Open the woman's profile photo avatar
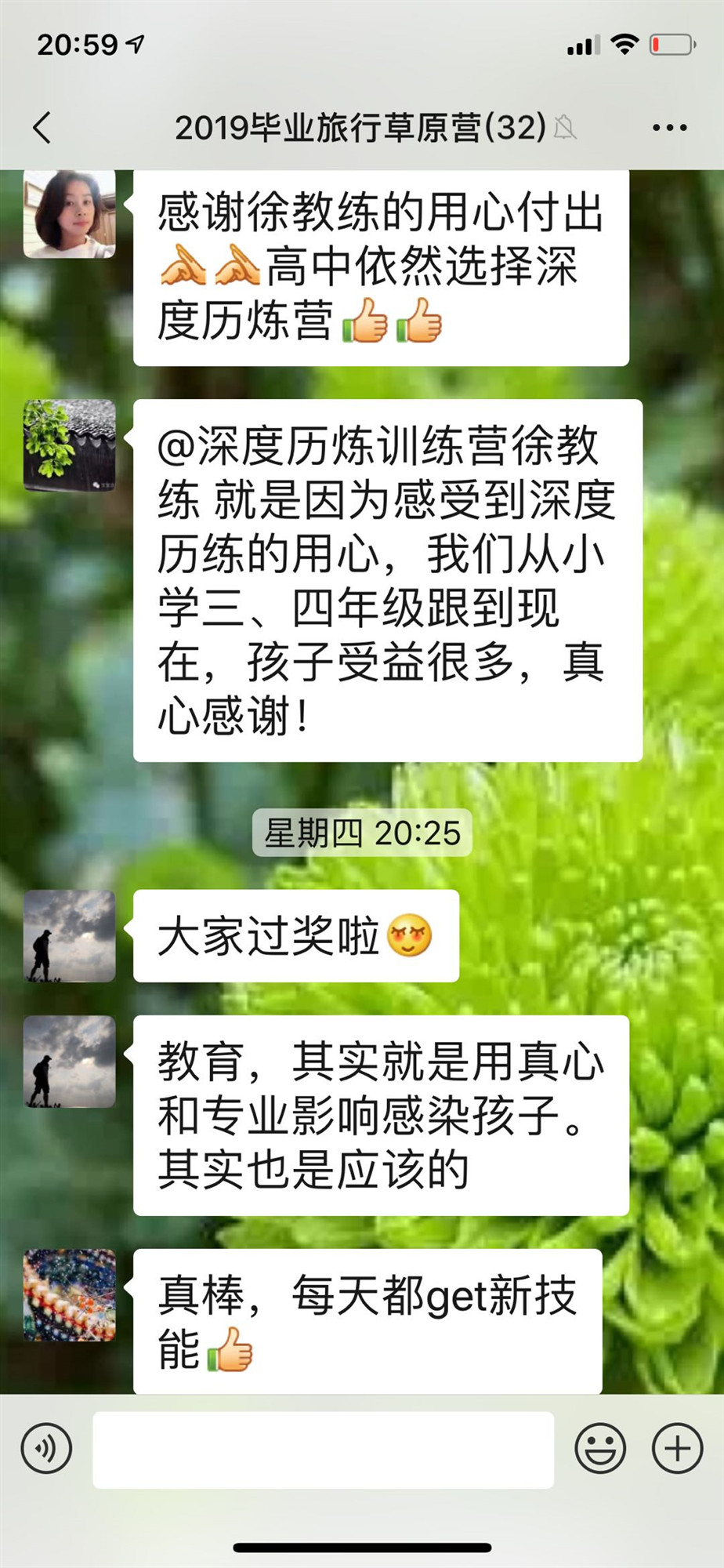 coord(70,213)
